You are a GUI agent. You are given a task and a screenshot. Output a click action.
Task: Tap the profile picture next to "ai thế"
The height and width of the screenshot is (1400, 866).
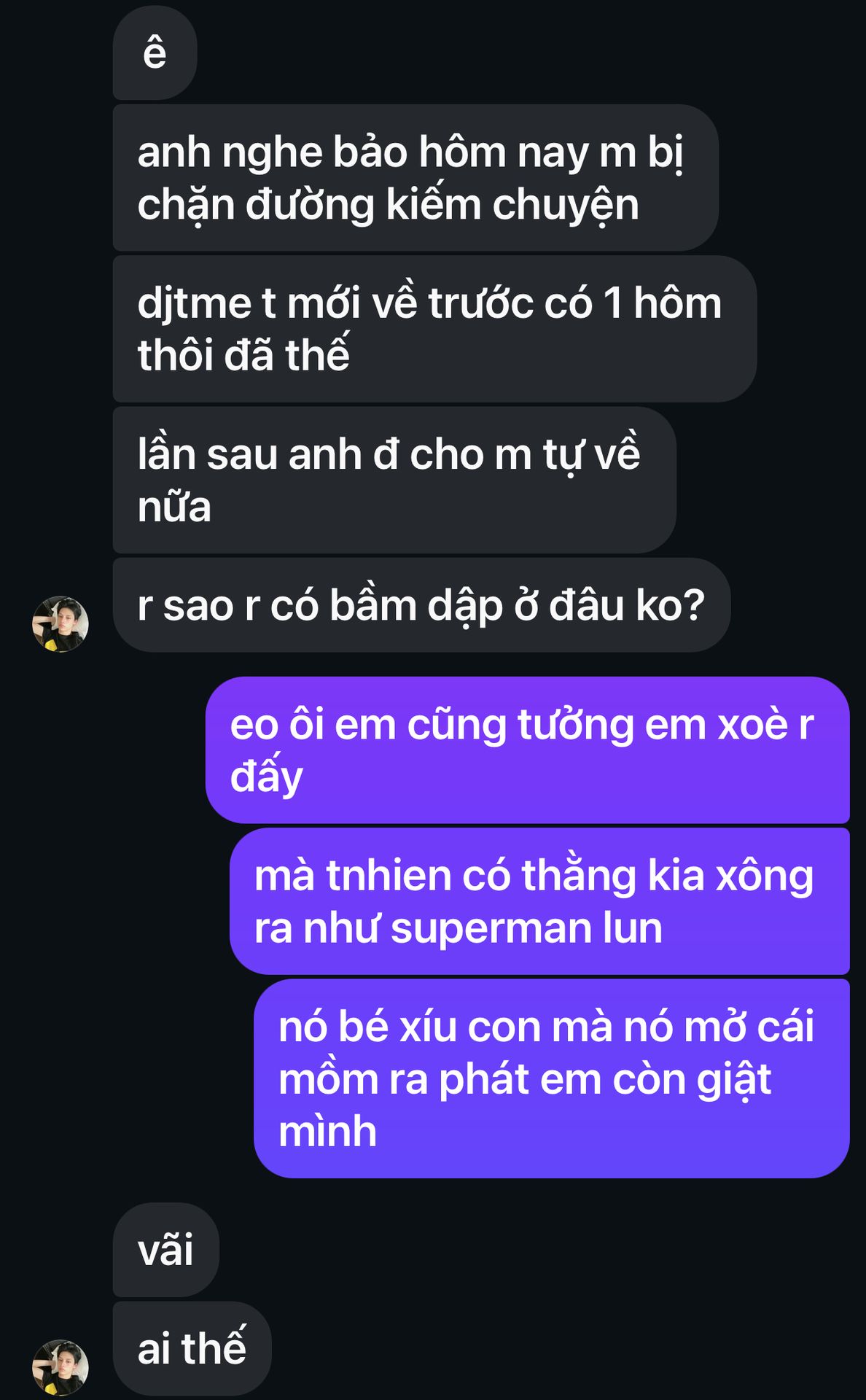61,1366
